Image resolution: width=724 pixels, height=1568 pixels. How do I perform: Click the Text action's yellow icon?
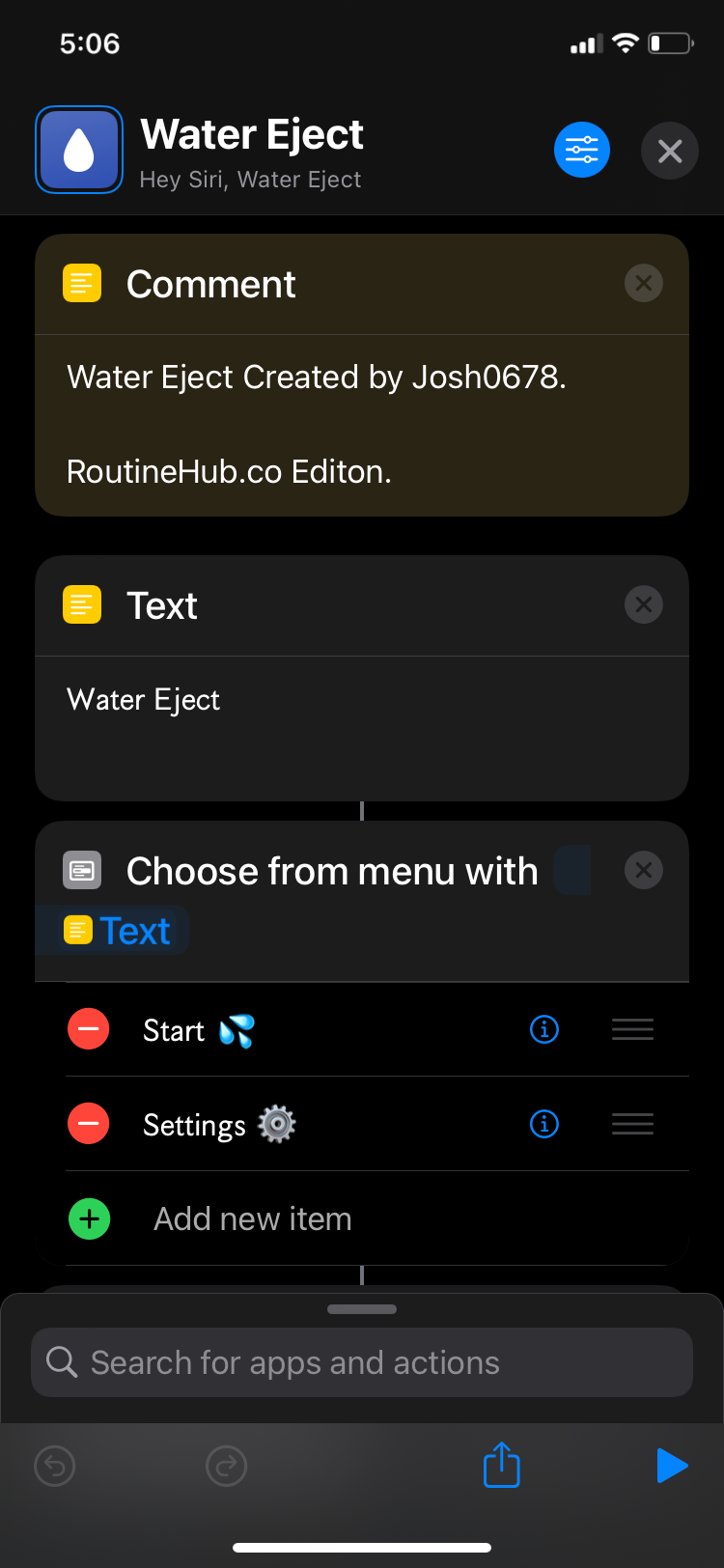point(81,604)
